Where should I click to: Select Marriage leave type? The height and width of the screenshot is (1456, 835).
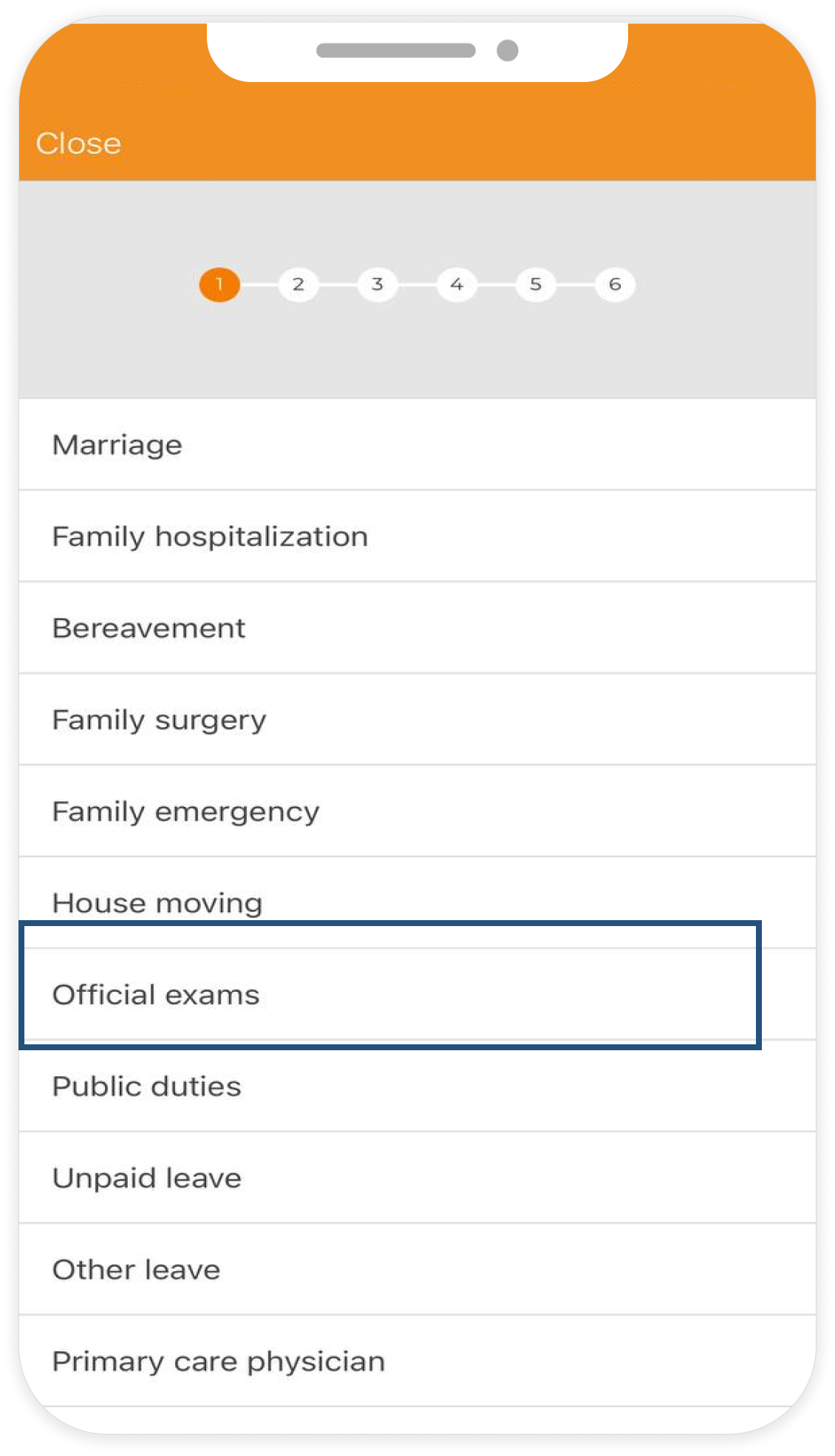point(118,445)
